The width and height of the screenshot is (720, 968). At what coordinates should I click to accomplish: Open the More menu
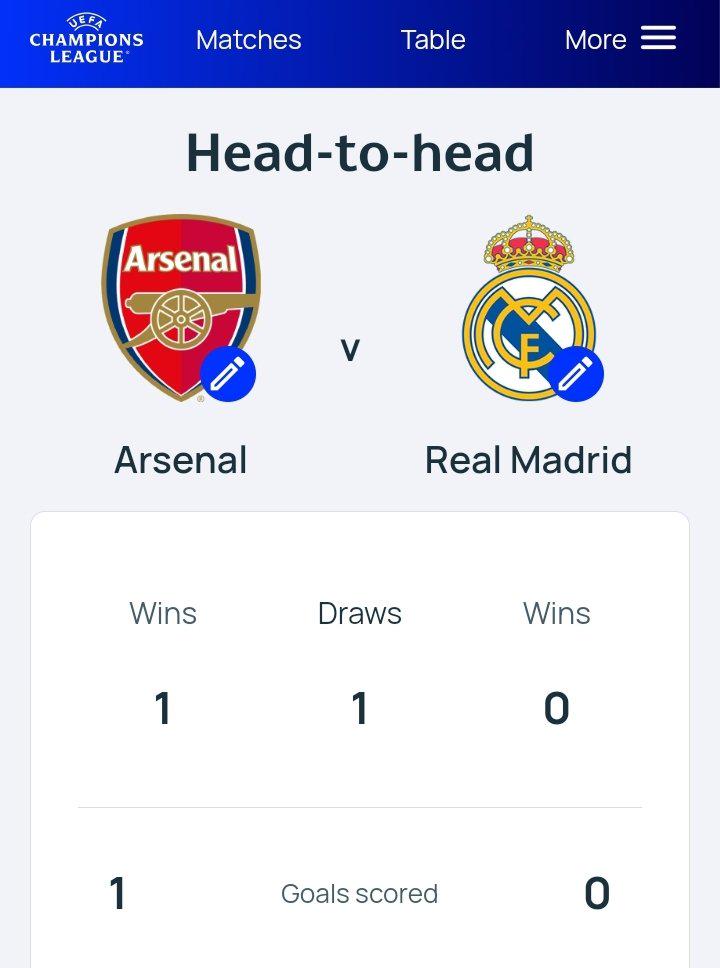point(595,40)
